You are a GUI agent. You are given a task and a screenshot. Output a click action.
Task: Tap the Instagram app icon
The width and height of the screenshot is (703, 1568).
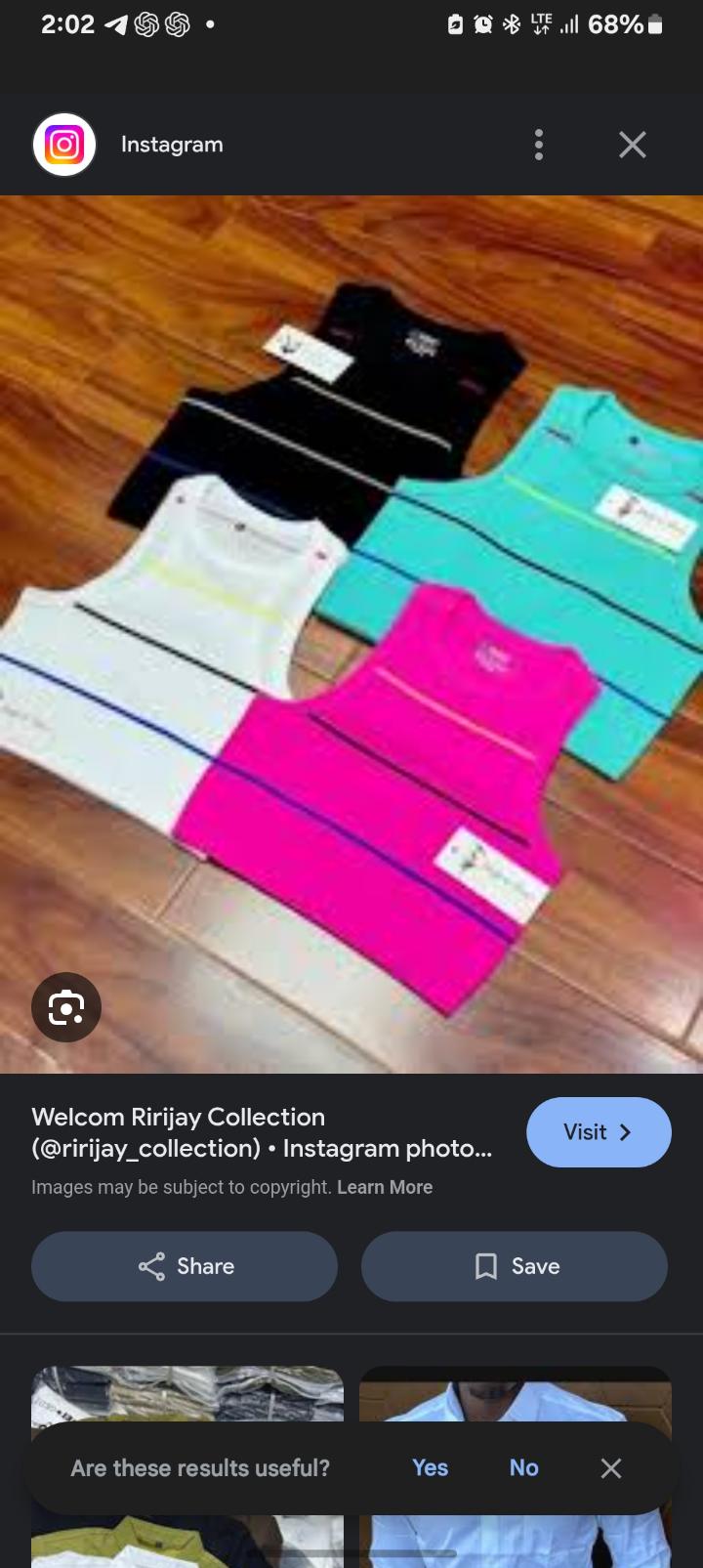coord(63,144)
